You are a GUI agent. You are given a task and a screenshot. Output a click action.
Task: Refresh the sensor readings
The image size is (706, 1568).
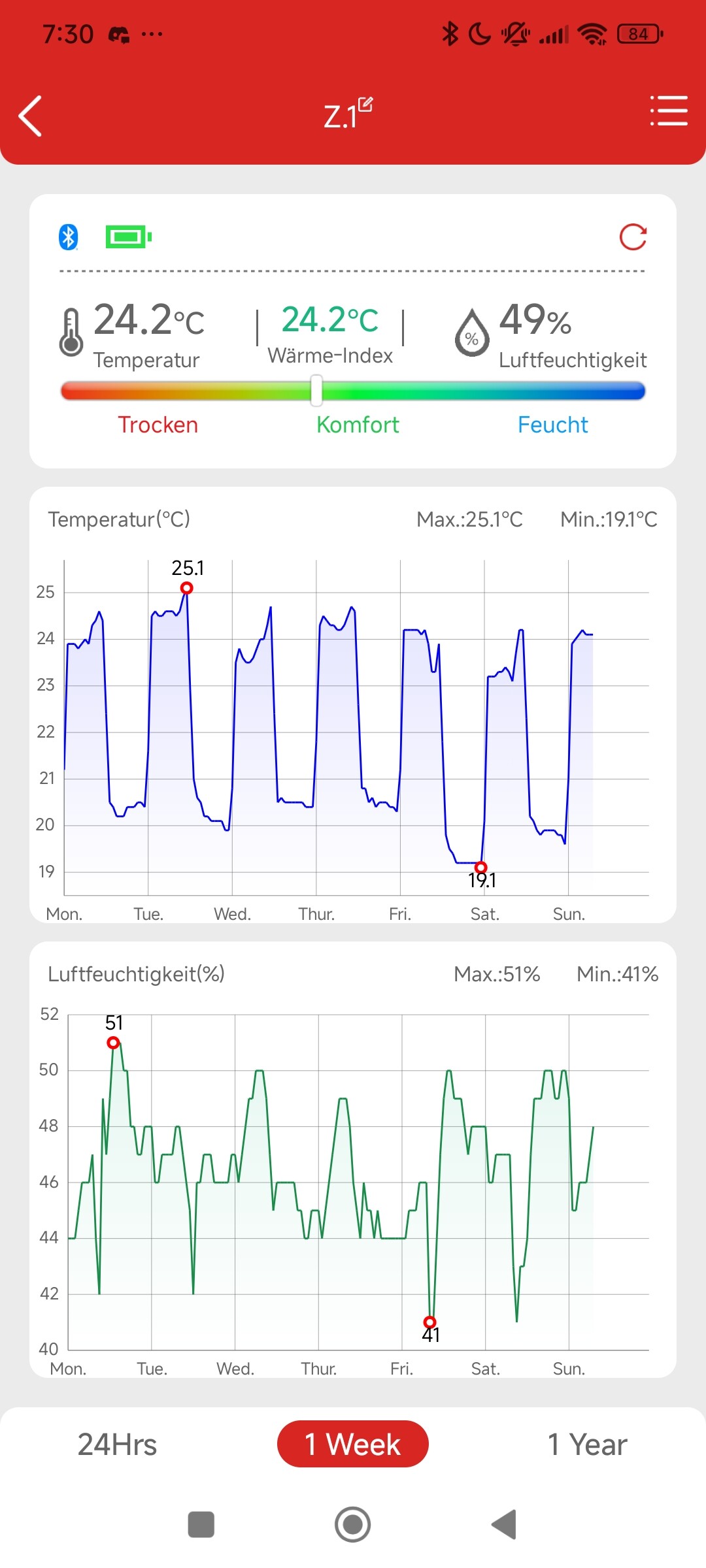tap(633, 237)
